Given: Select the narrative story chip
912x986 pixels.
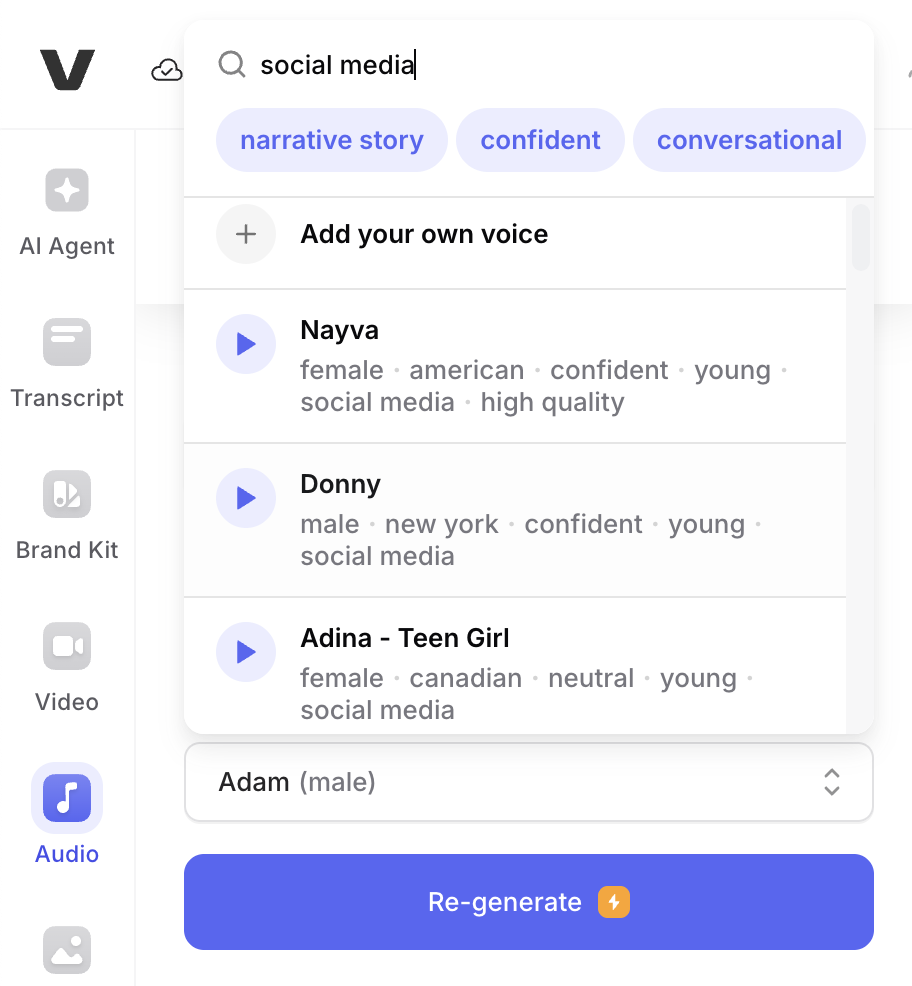Looking at the screenshot, I should (331, 140).
